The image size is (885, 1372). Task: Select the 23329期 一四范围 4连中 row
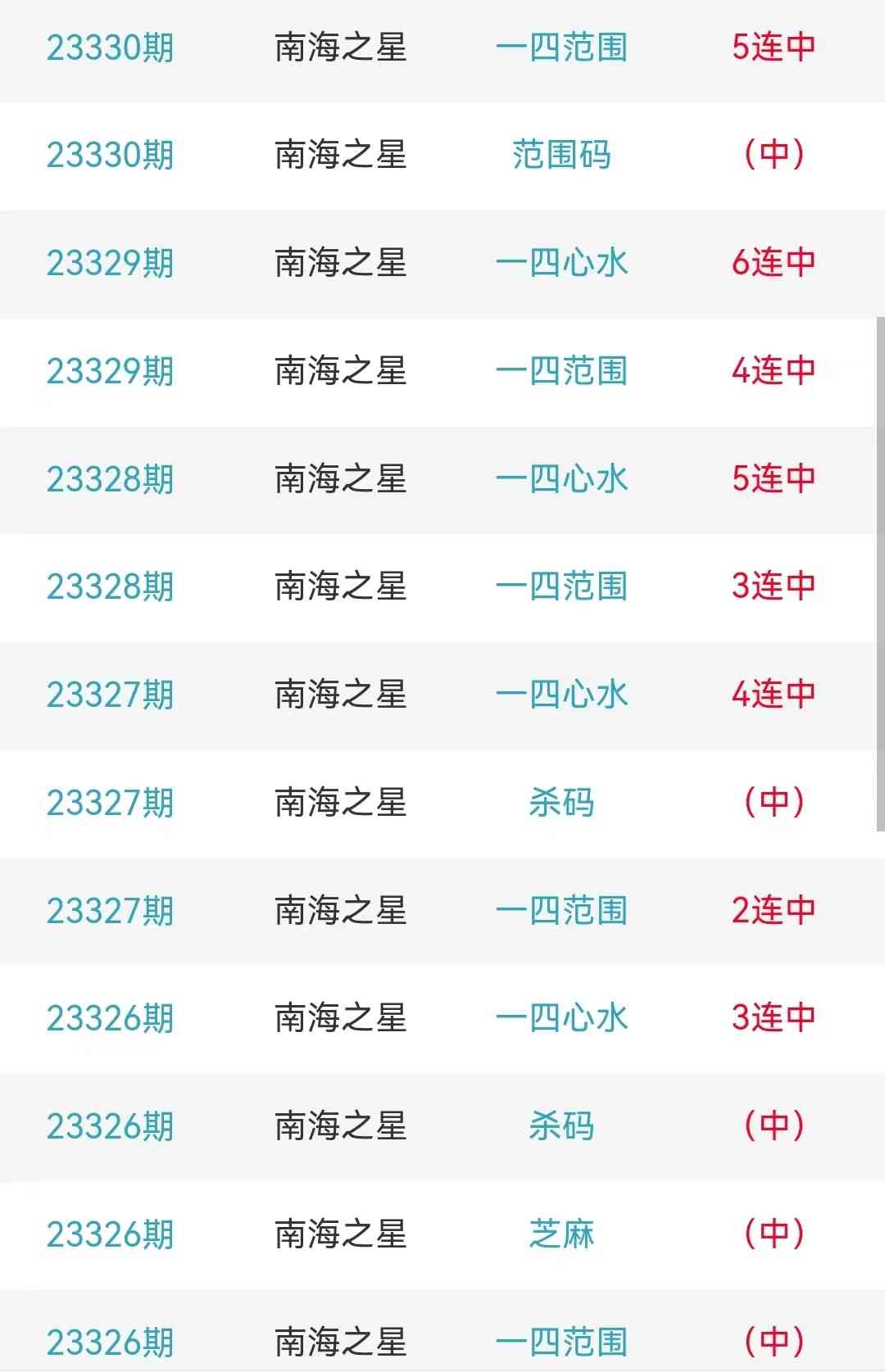561,371
